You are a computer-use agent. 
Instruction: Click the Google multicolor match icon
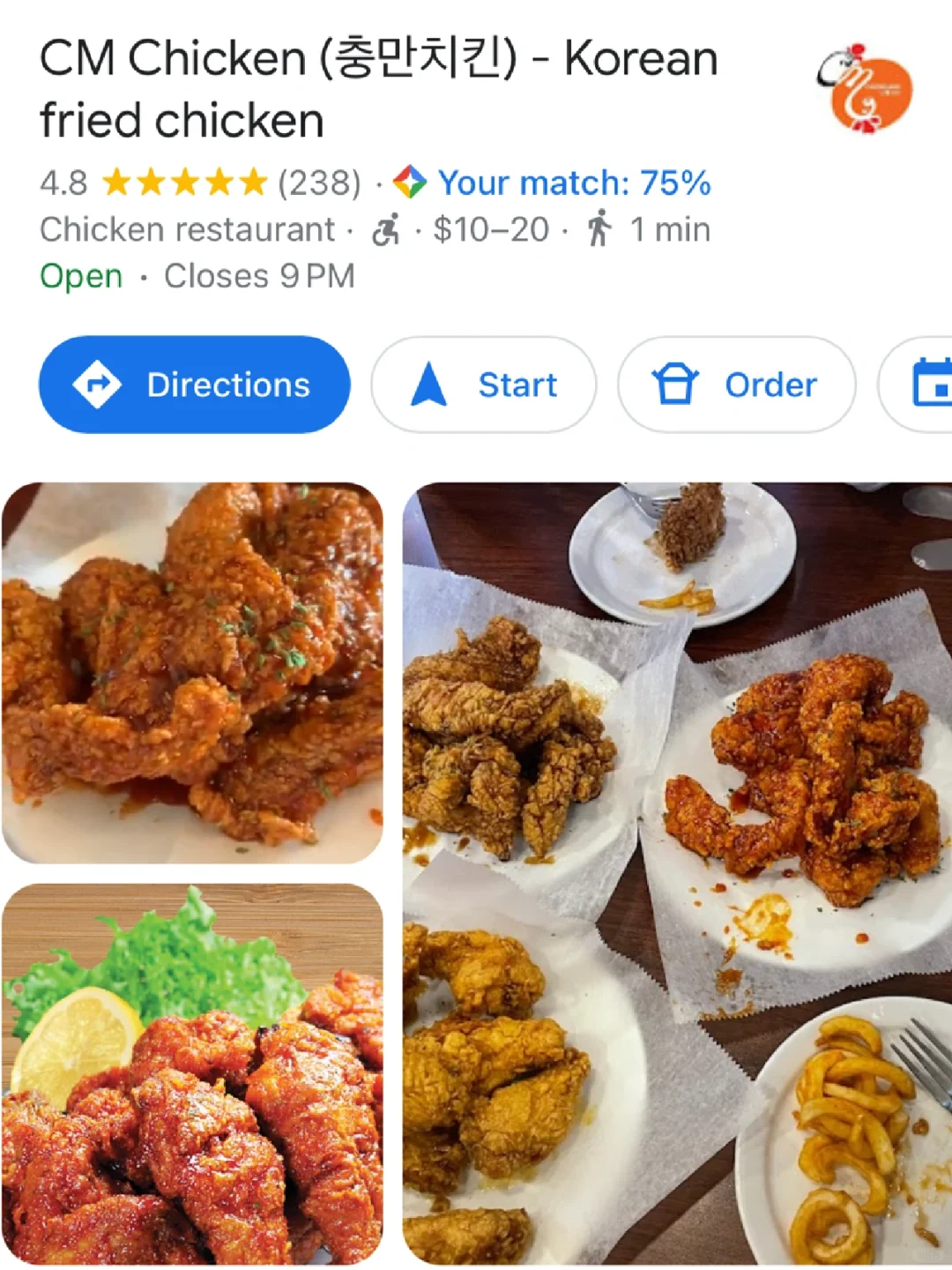410,183
